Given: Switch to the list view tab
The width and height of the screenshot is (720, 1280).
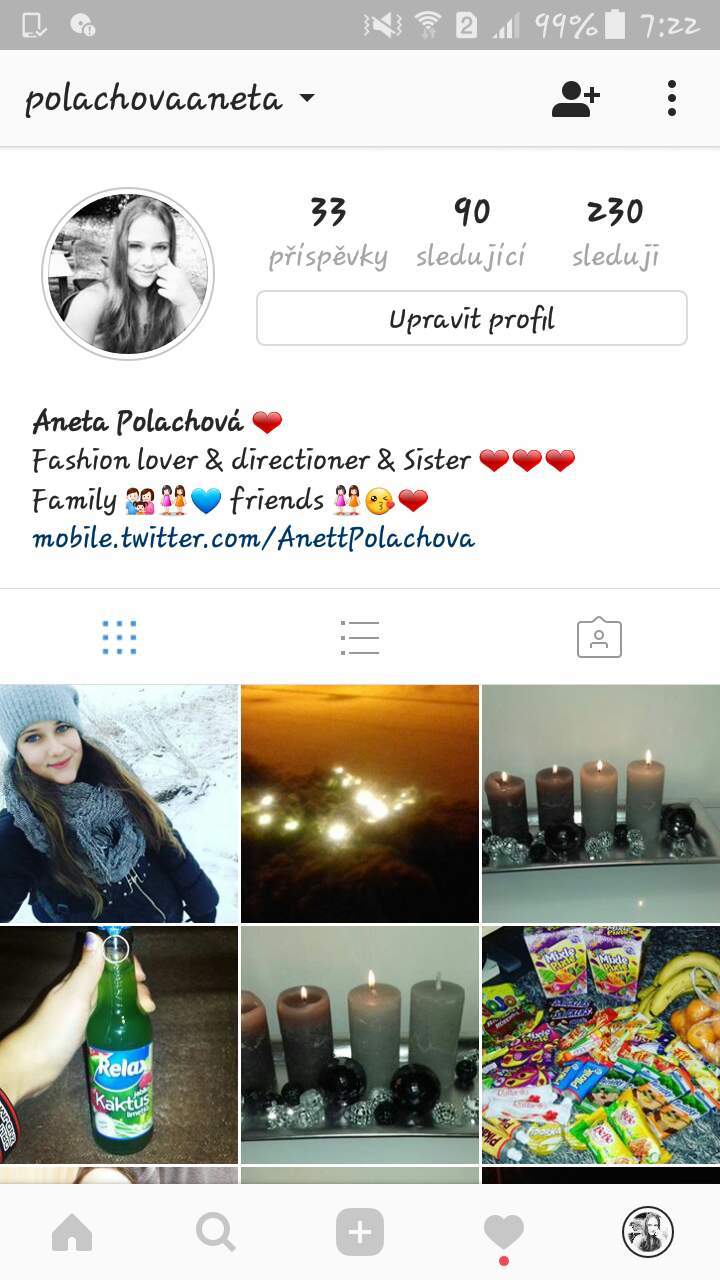Looking at the screenshot, I should tap(360, 638).
